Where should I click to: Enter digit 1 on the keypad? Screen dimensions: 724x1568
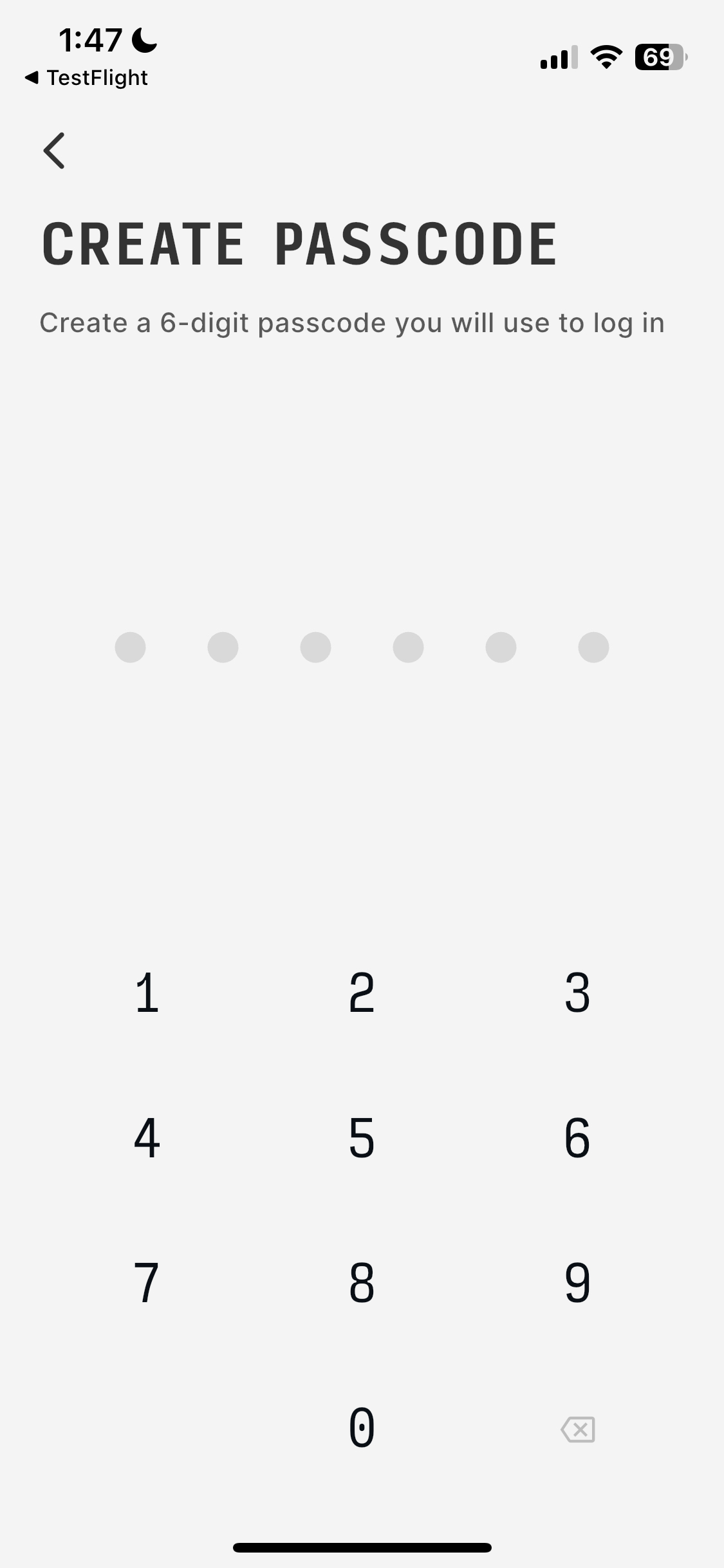click(x=147, y=993)
